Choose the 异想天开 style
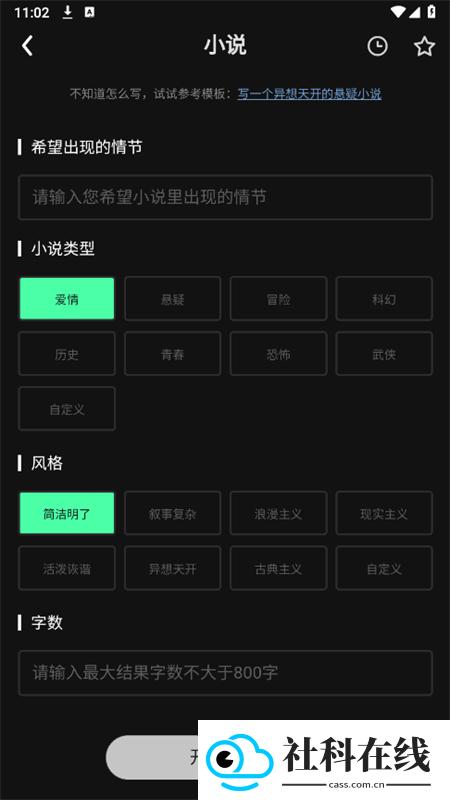 tap(172, 568)
